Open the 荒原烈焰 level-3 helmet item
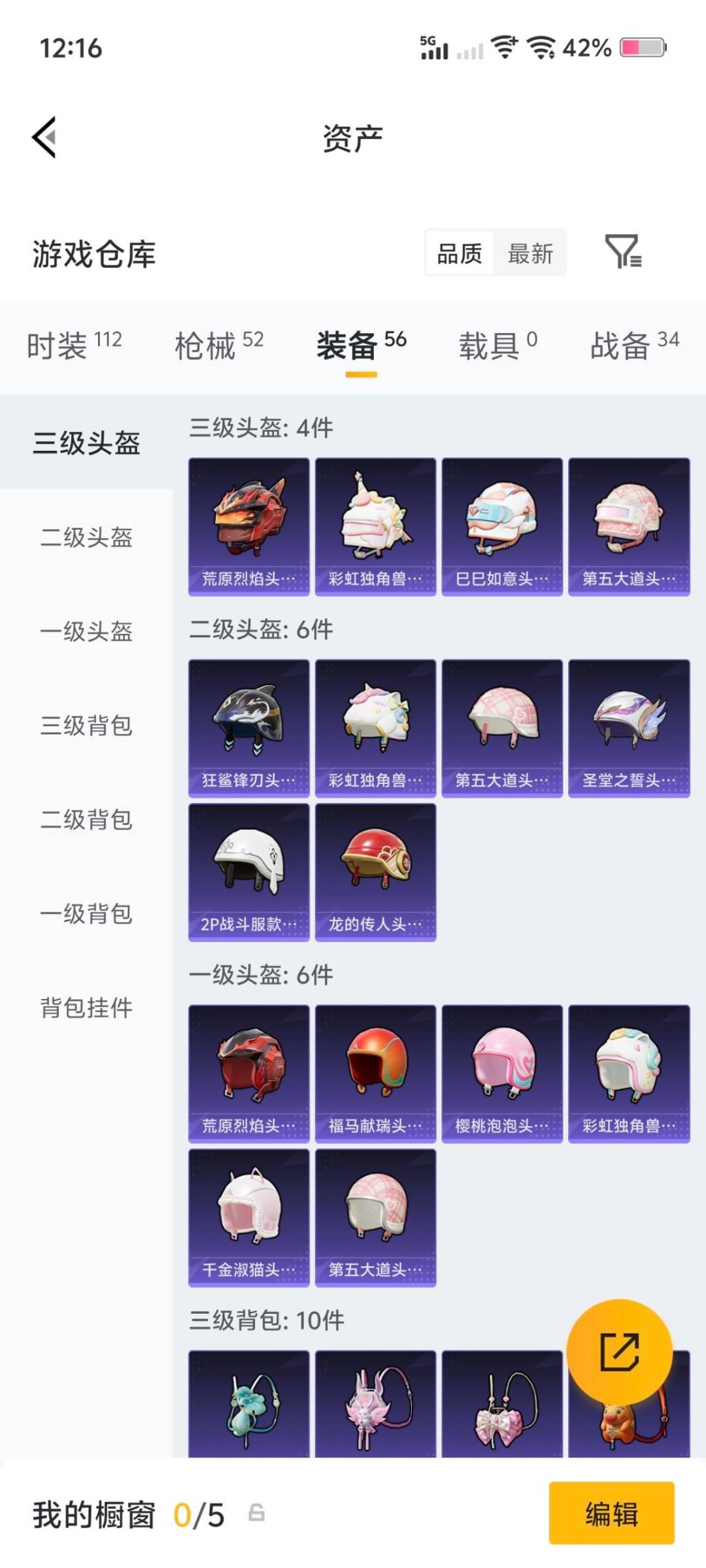This screenshot has width=706, height=1568. 248,526
